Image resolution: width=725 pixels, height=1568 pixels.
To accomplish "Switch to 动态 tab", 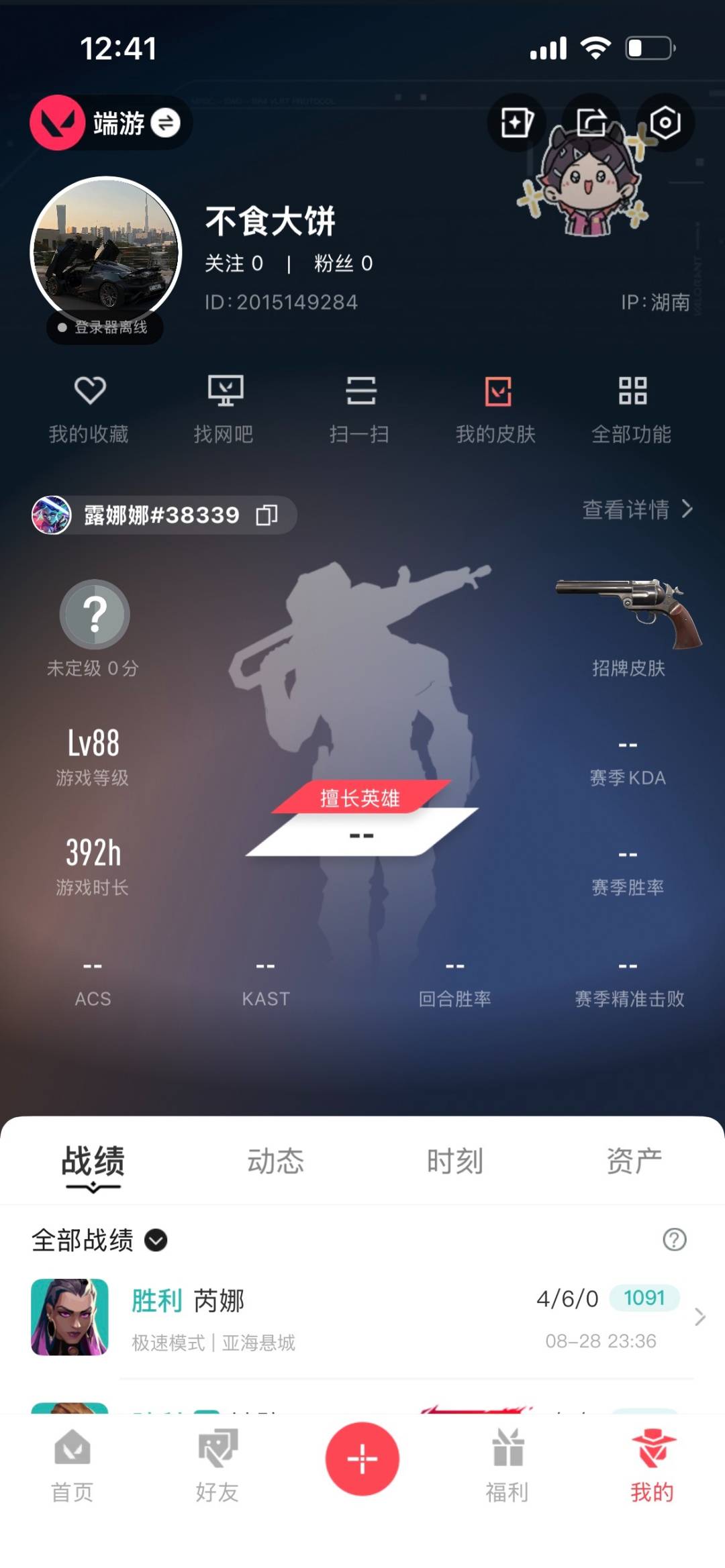I will (275, 1161).
